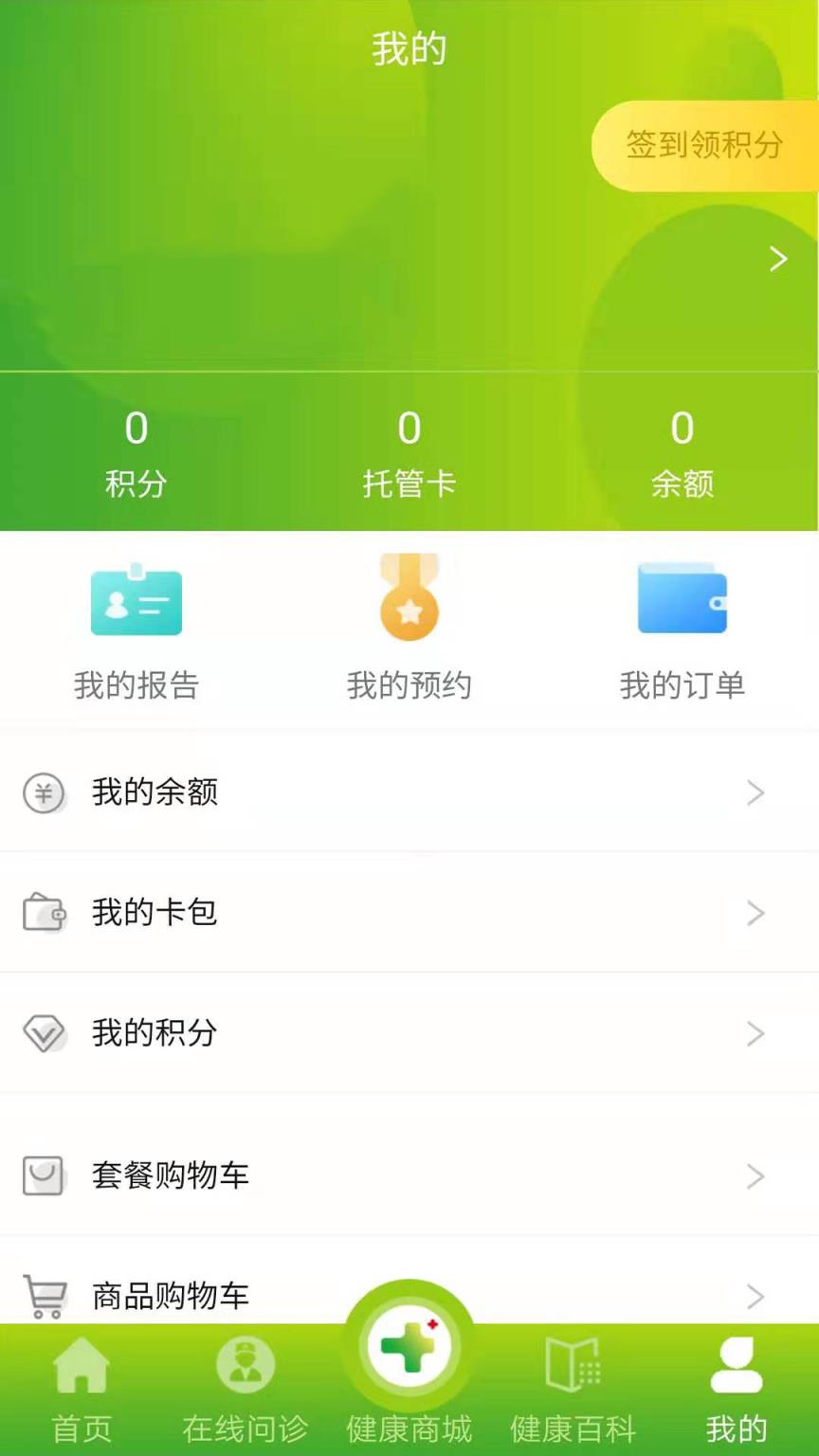Expand the profile area chevron
The height and width of the screenshot is (1456, 819).
[779, 259]
